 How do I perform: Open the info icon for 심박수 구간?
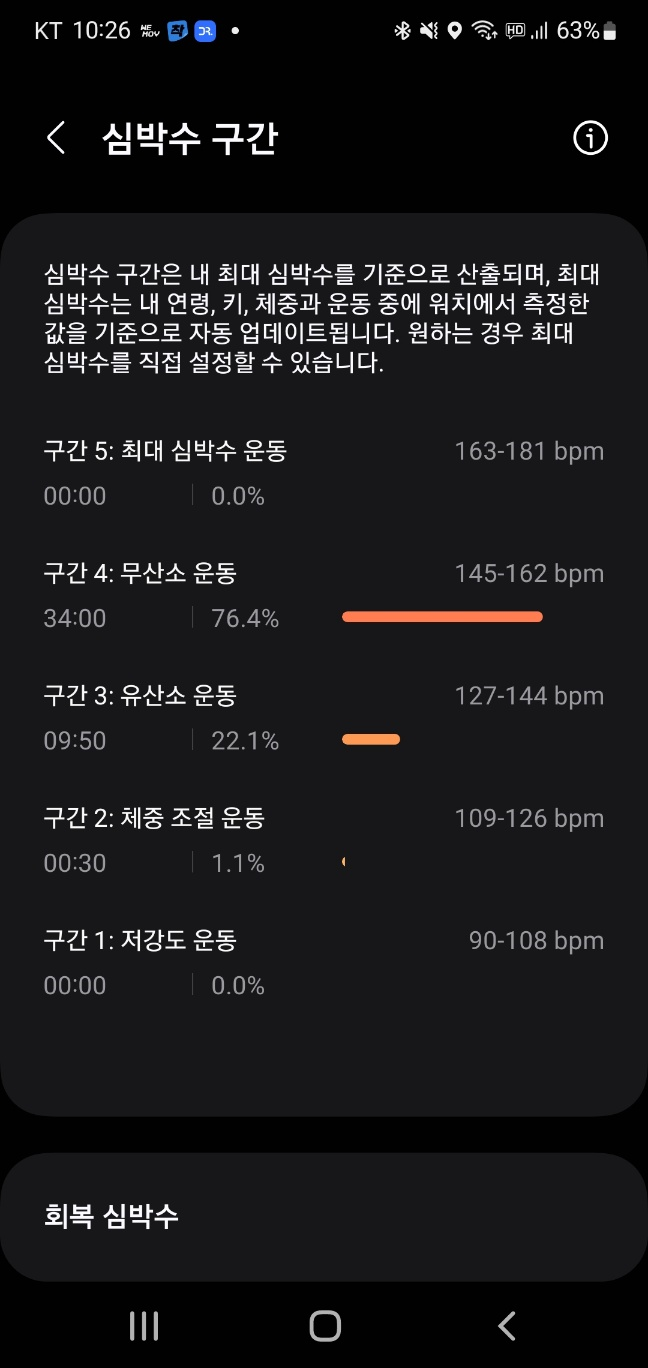tap(590, 138)
